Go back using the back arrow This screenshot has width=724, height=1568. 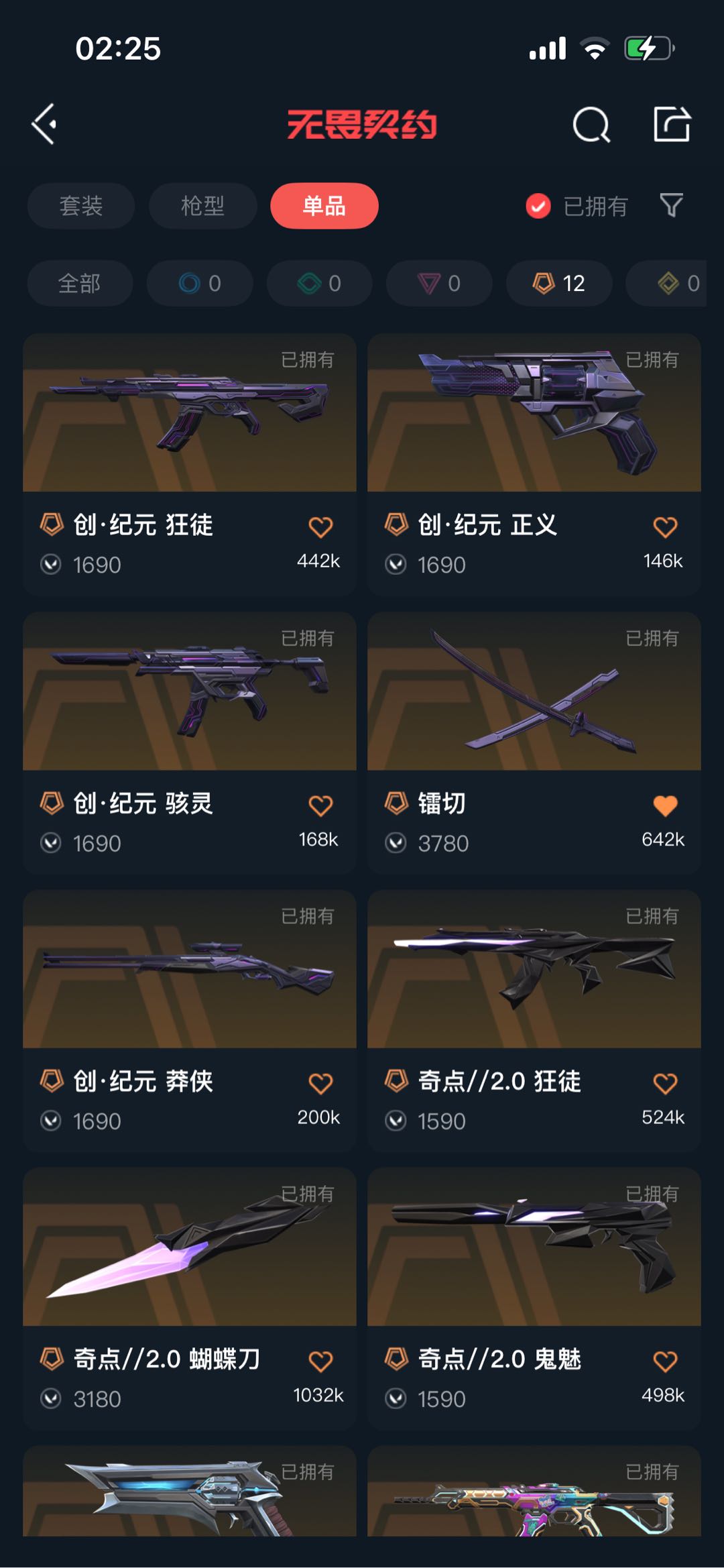point(44,124)
